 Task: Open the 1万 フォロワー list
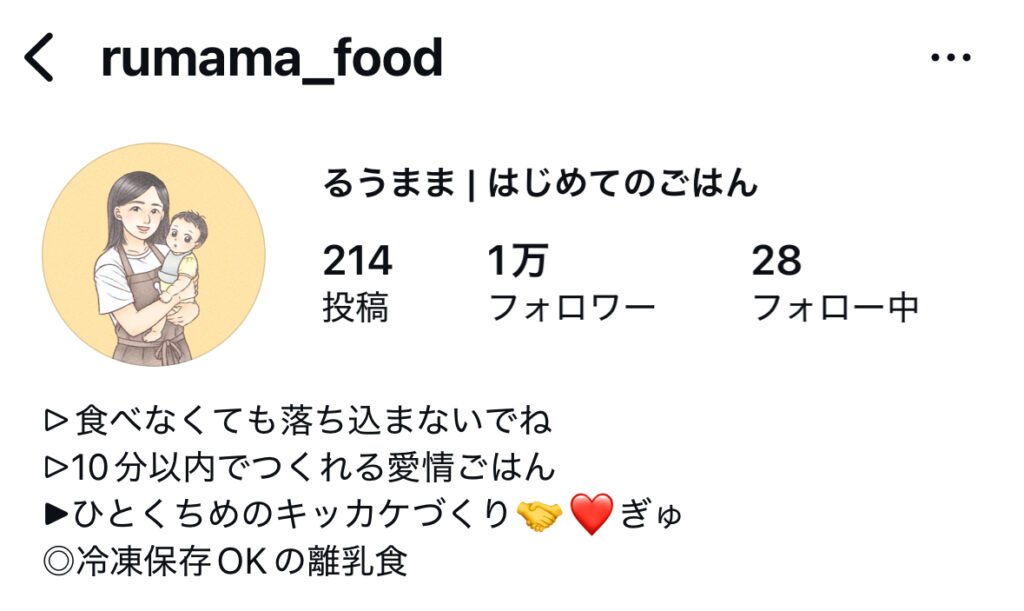(571, 283)
